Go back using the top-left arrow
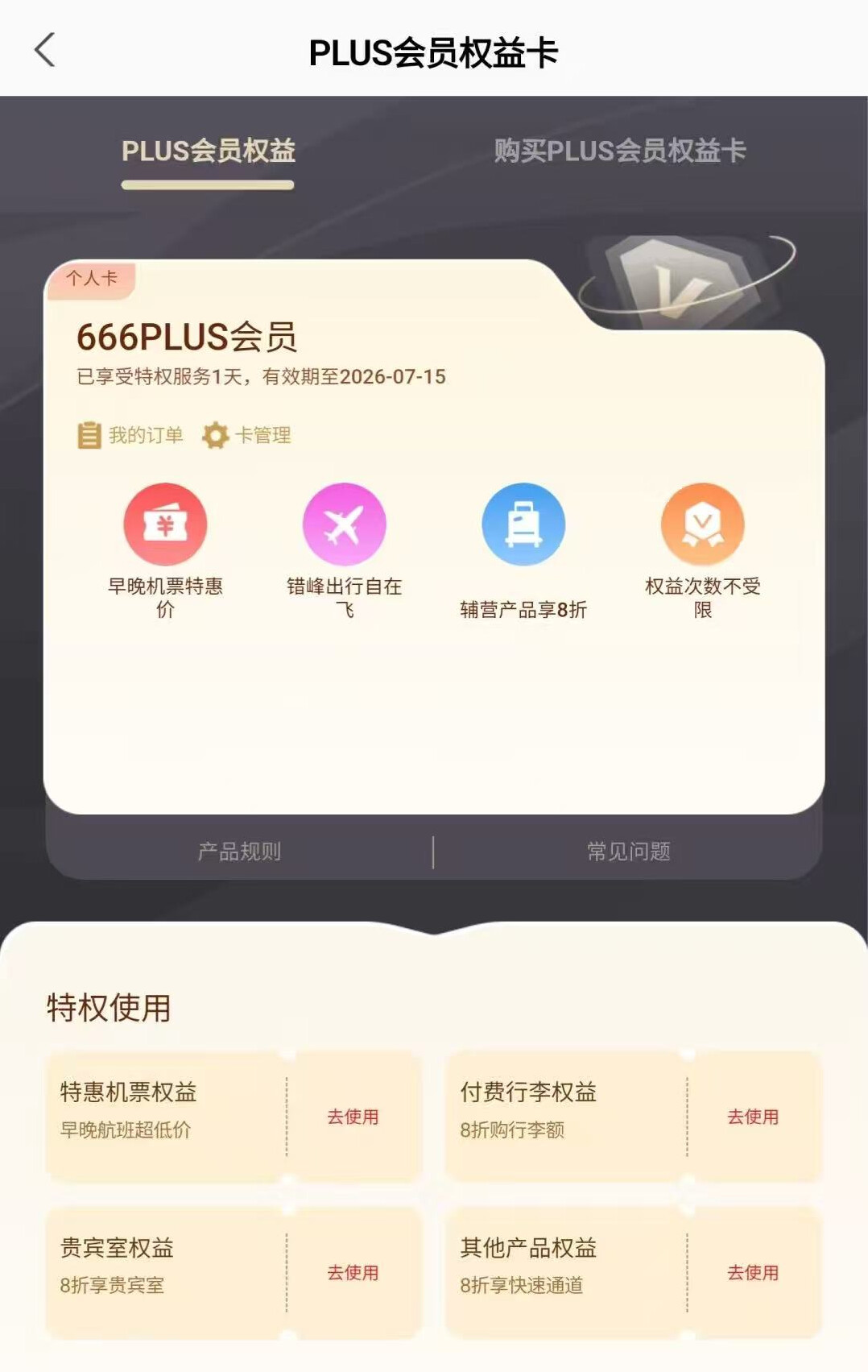This screenshot has height=1372, width=868. click(45, 50)
